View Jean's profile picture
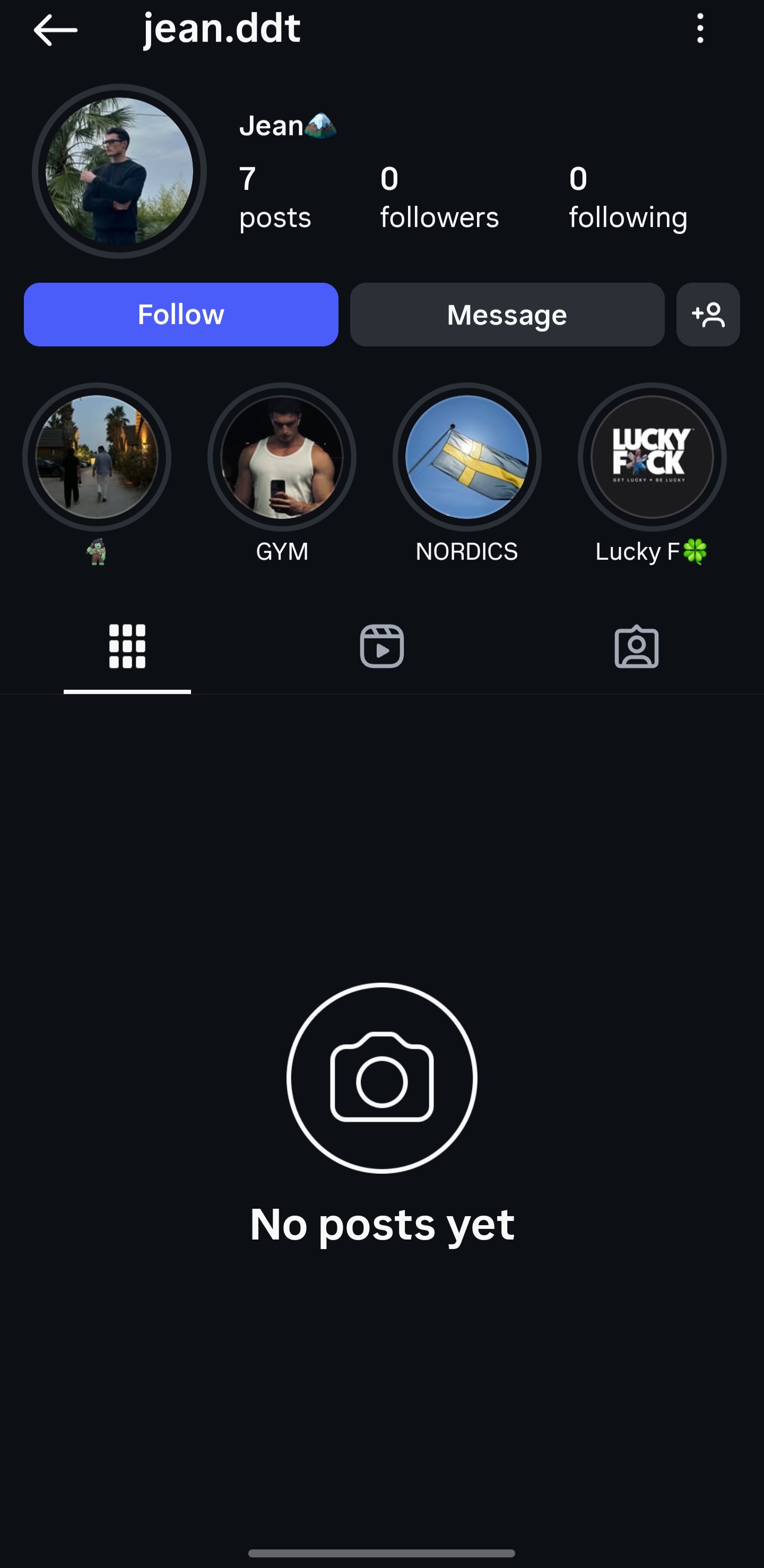 coord(119,171)
